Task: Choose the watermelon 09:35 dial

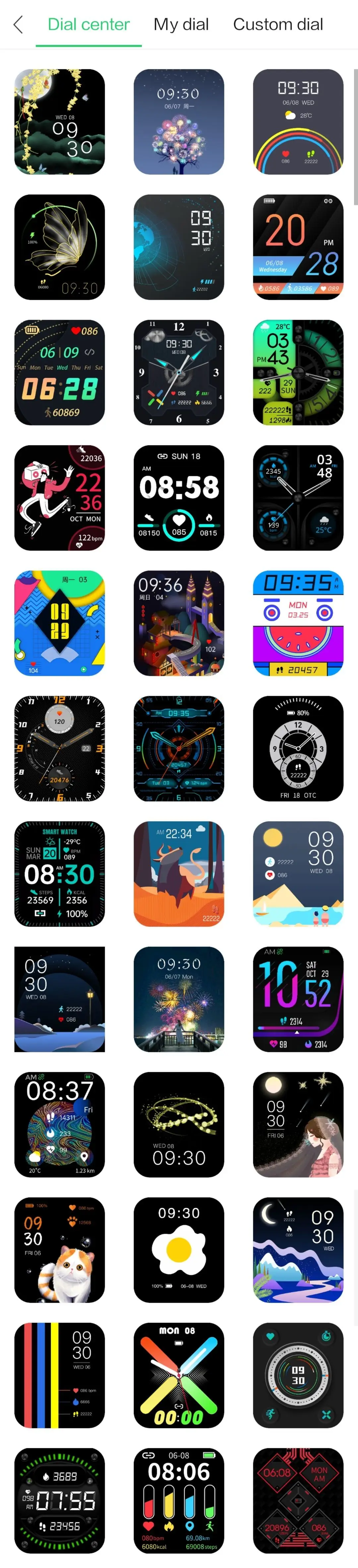Action: 298,623
